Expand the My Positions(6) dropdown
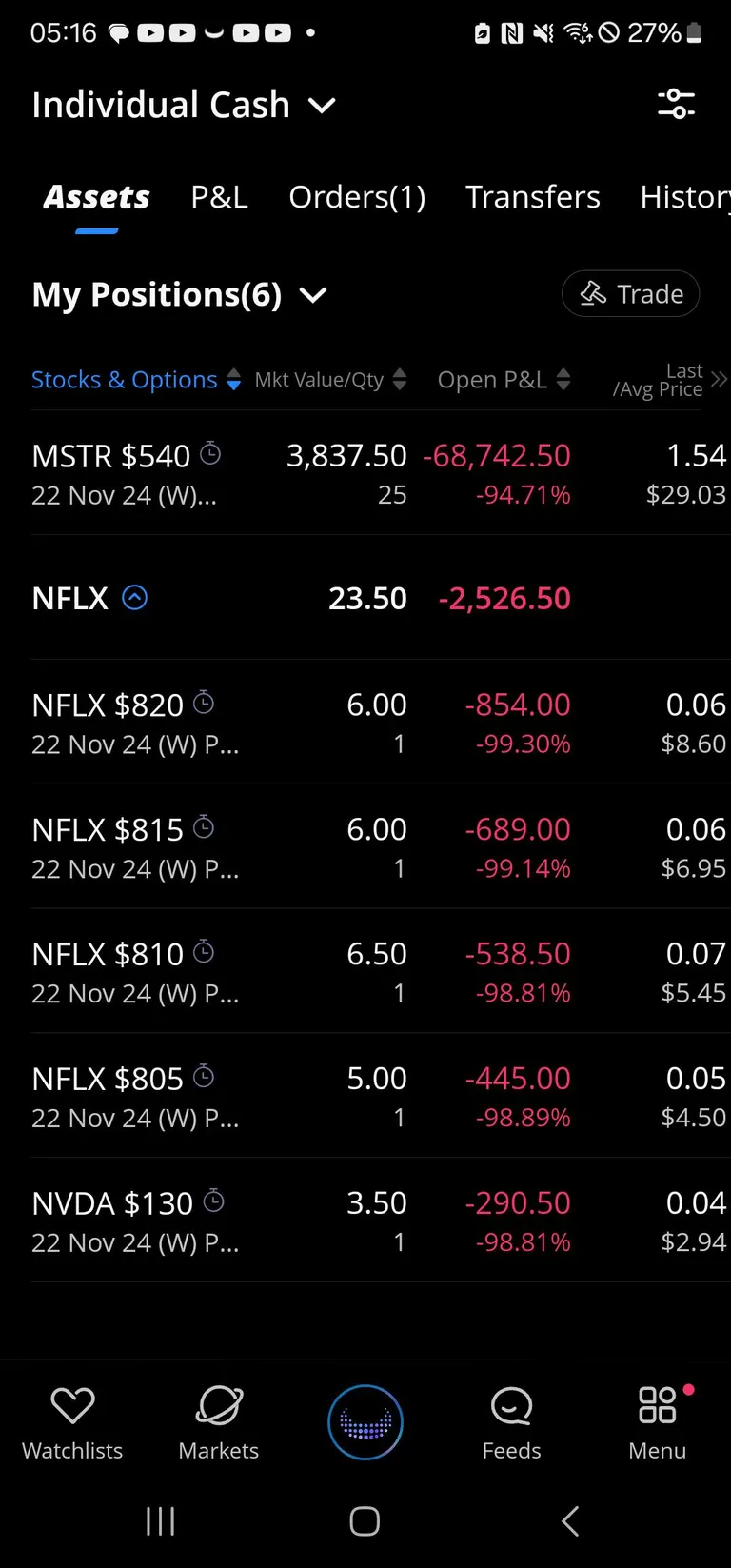Image resolution: width=731 pixels, height=1568 pixels. coord(312,295)
